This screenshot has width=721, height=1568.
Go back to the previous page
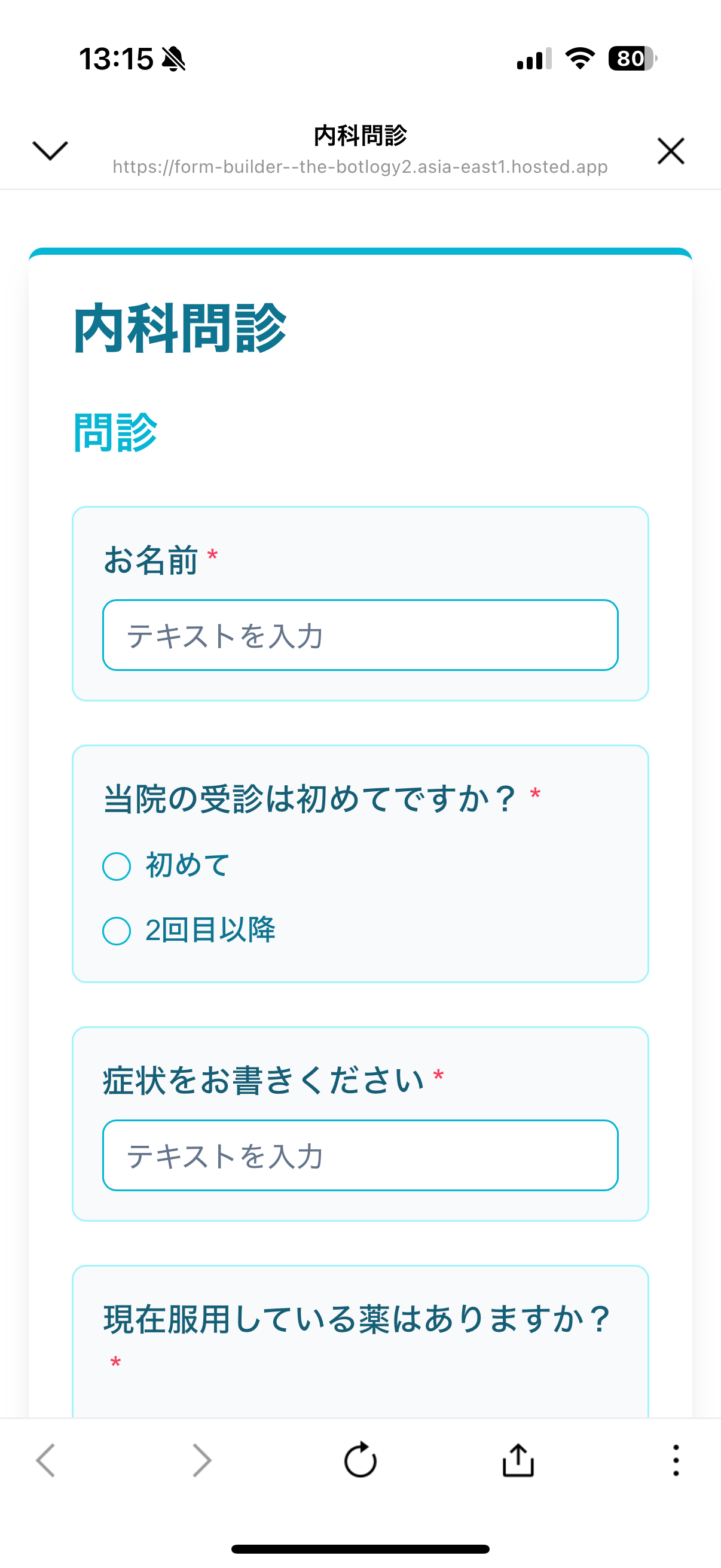click(46, 1460)
